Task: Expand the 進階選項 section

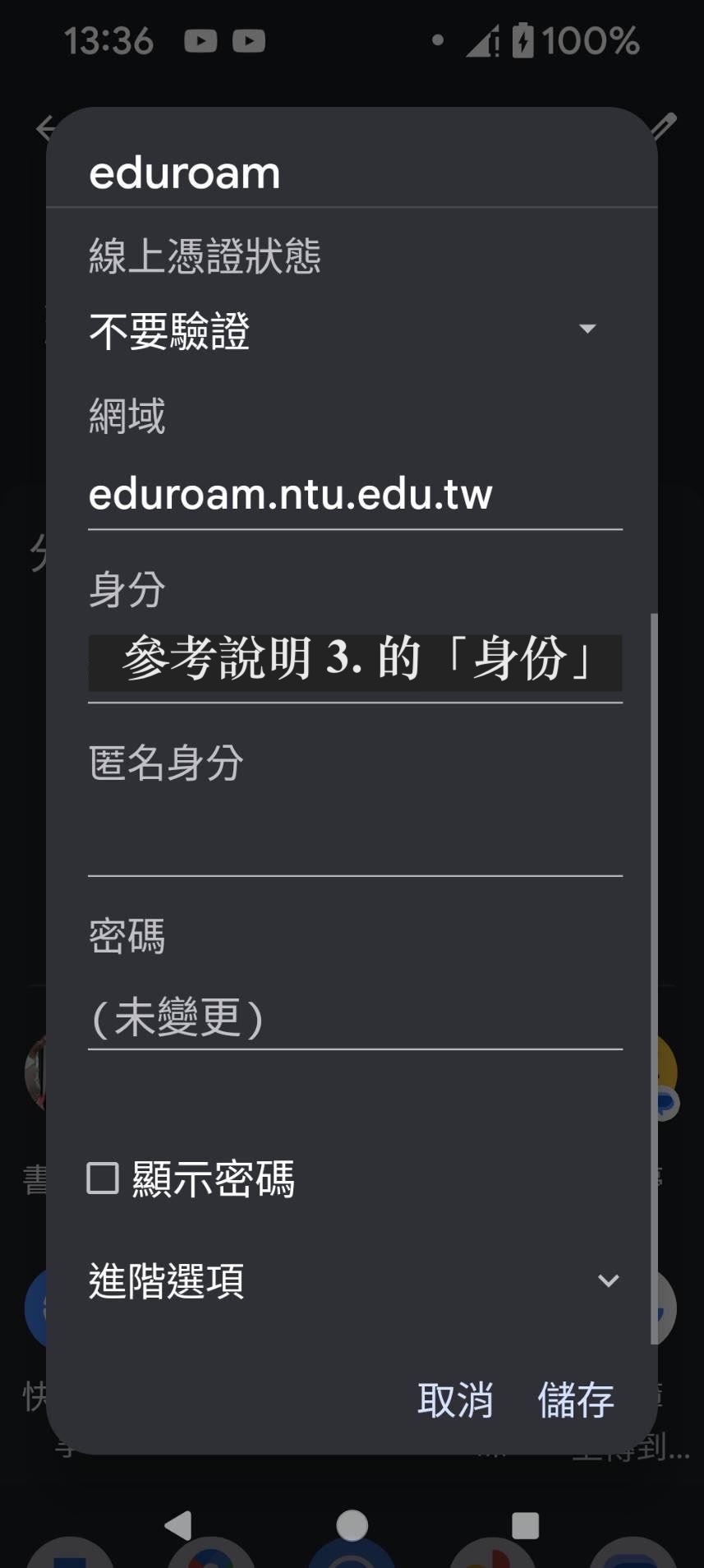Action: tap(353, 1280)
